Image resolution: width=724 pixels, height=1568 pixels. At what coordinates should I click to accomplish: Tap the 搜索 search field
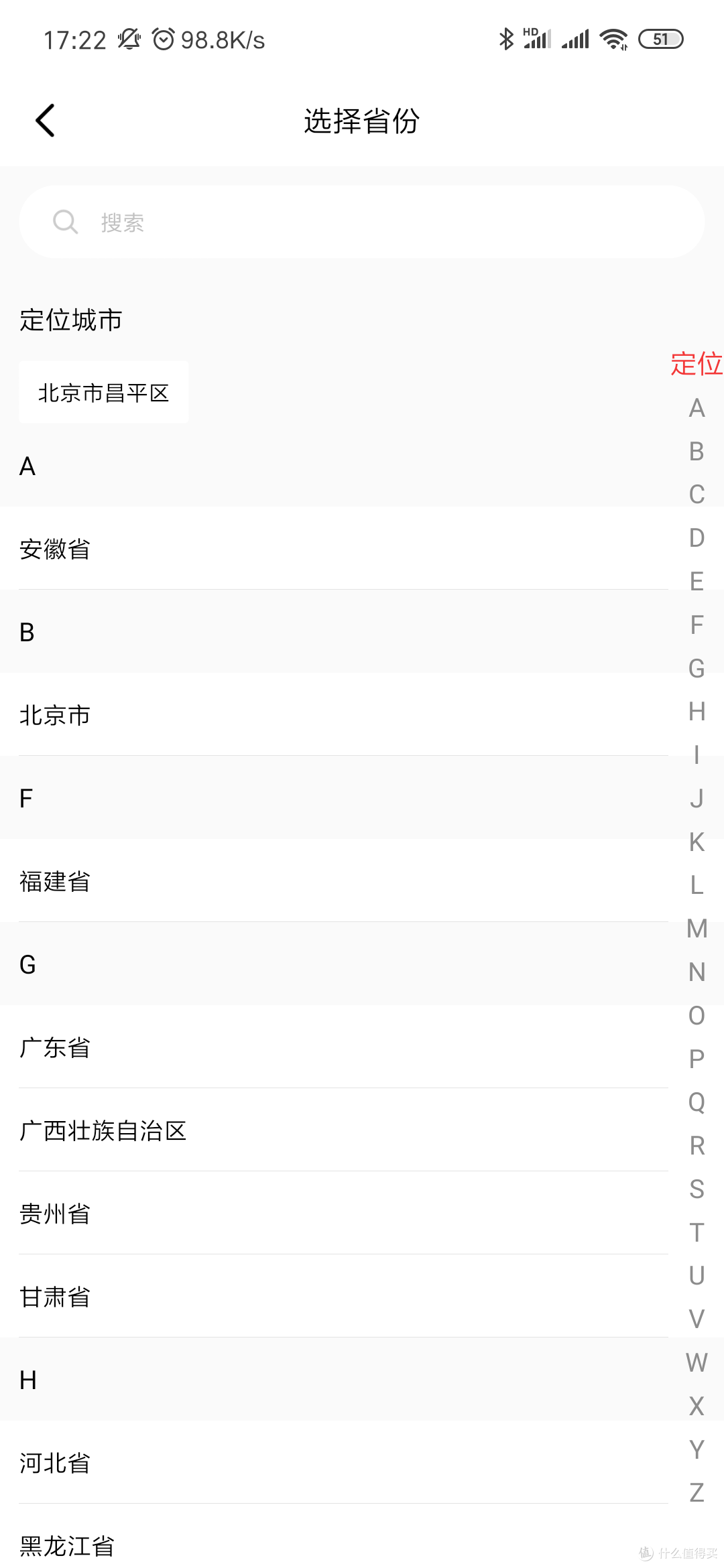coord(362,222)
